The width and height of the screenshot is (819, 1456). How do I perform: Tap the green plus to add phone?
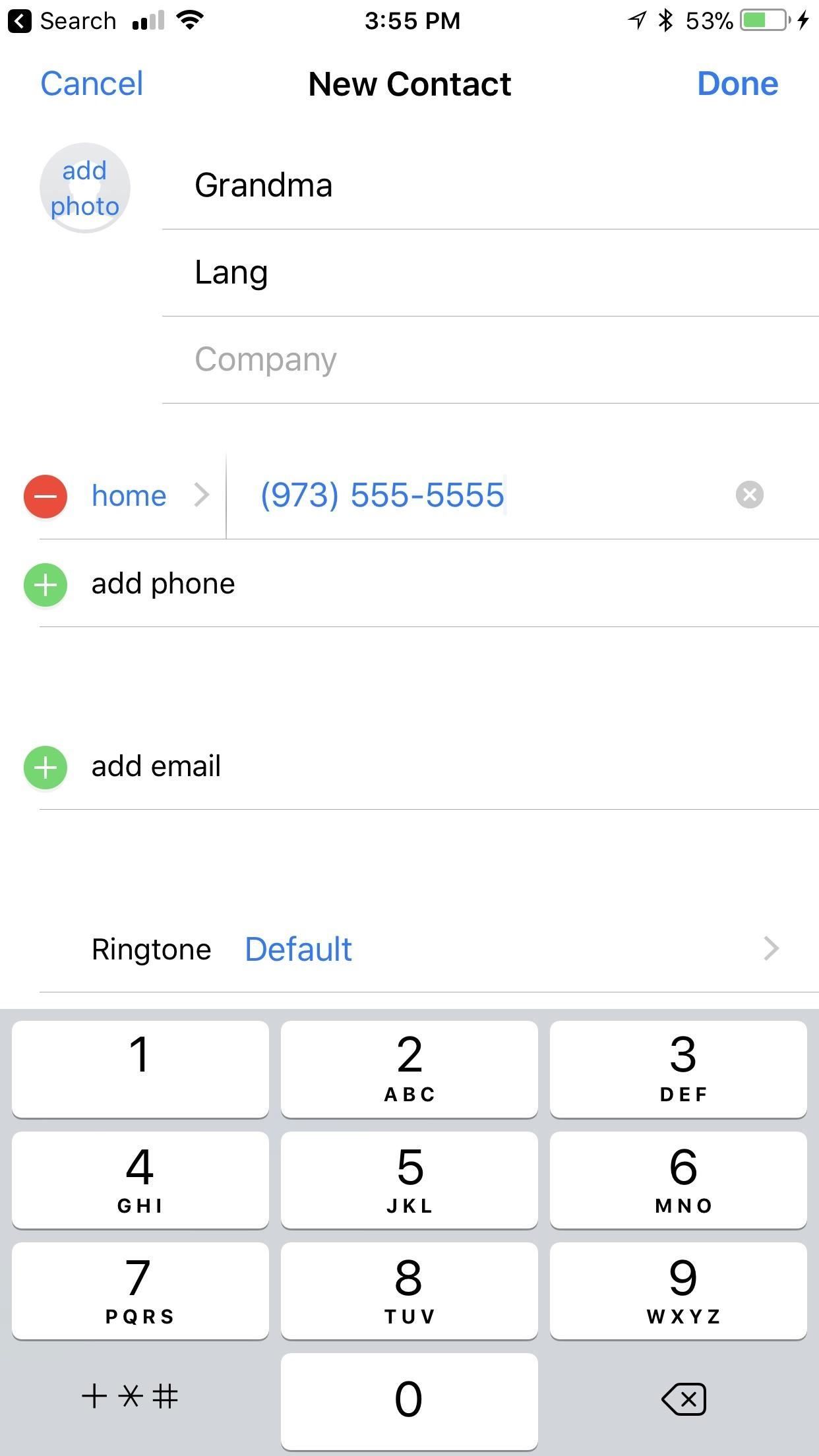point(45,584)
